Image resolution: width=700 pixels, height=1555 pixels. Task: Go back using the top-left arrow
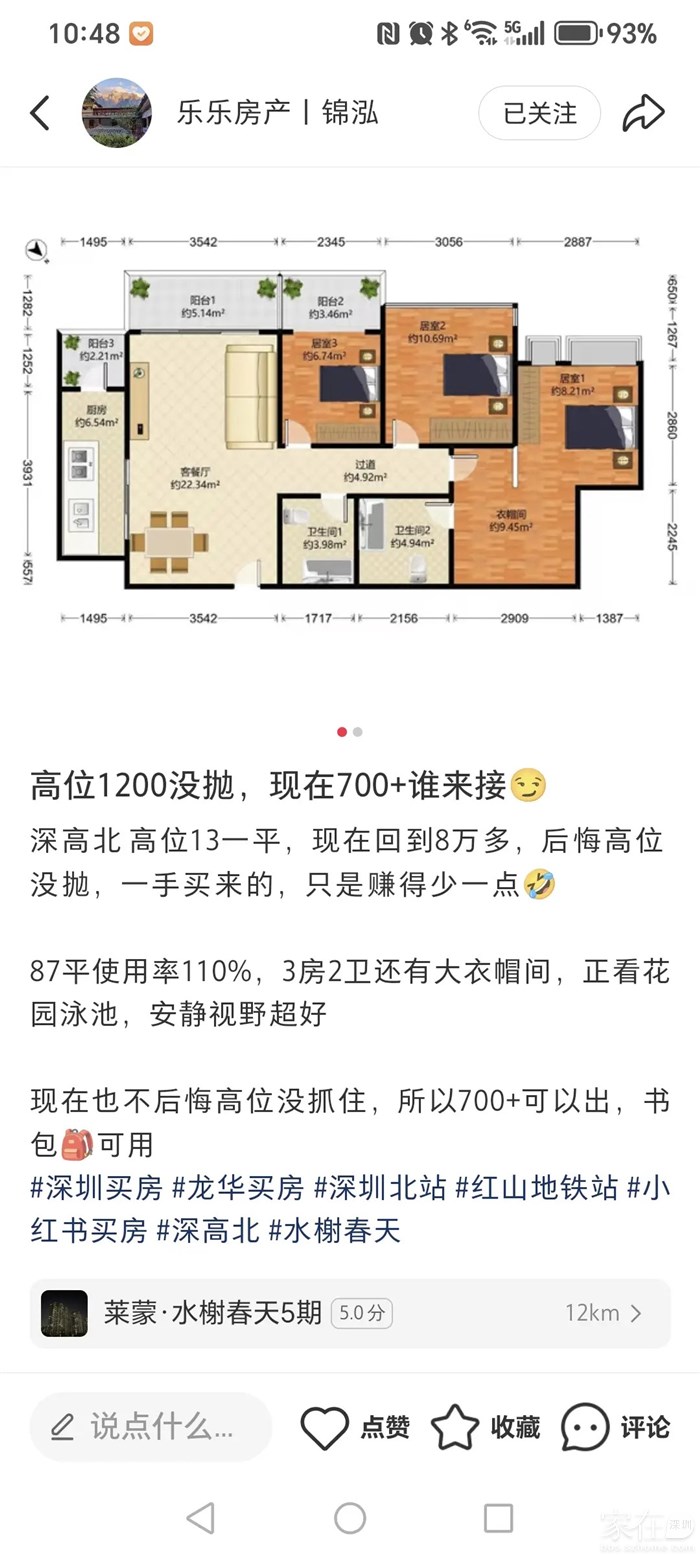(40, 113)
